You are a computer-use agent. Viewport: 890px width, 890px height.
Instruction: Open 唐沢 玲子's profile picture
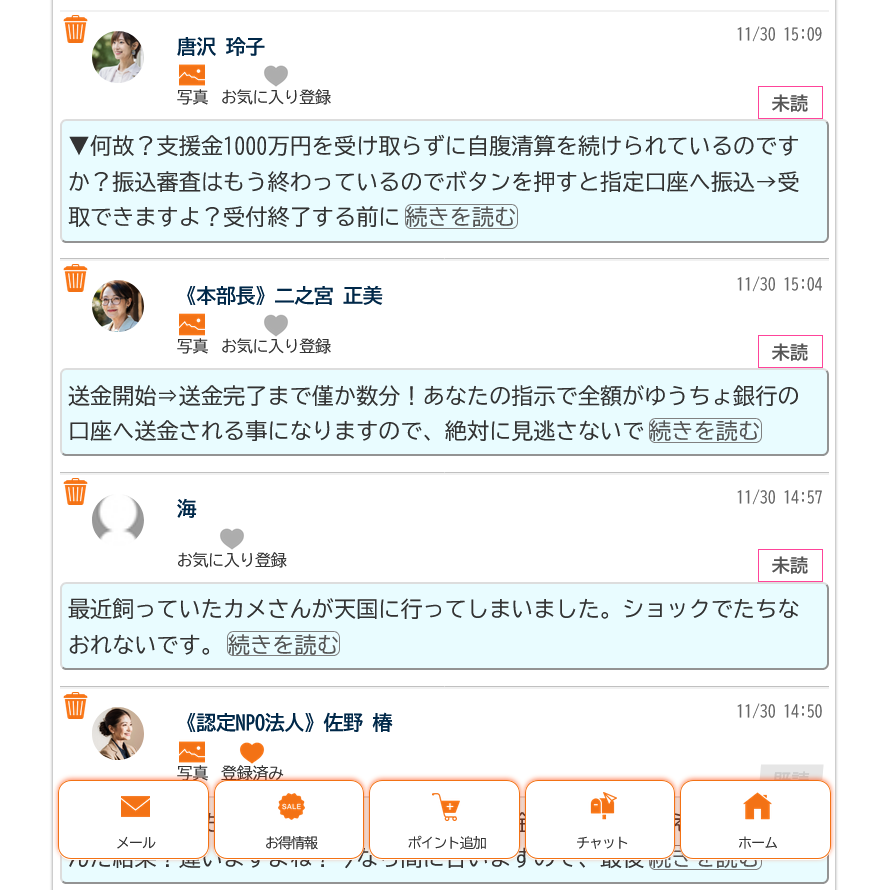tap(118, 57)
